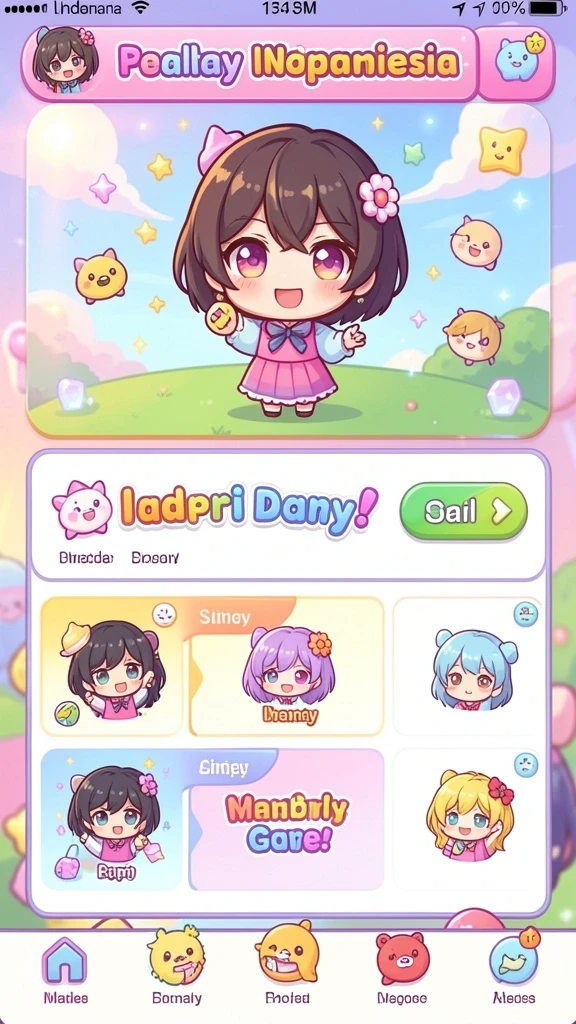Open the profile avatar in the header

(64, 61)
